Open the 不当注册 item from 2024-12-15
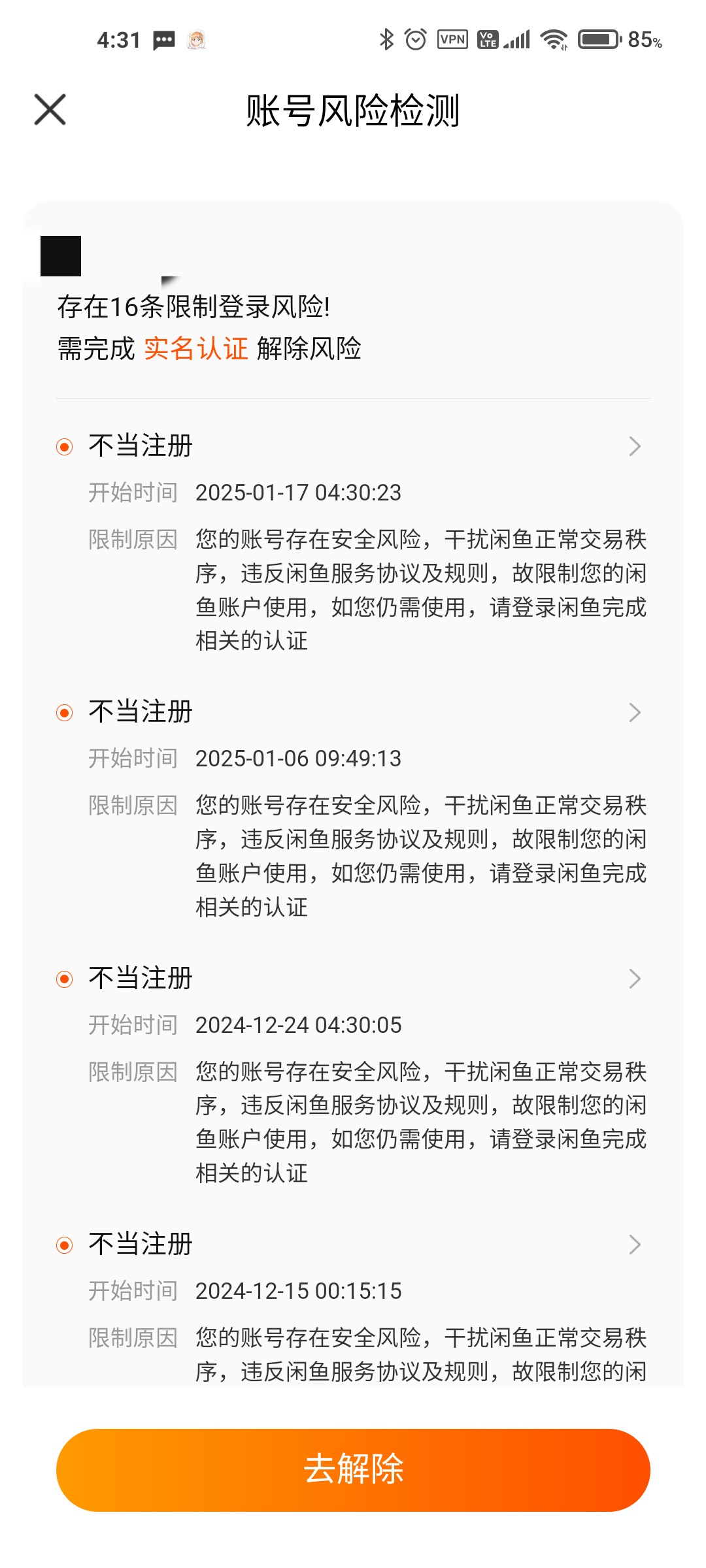 [353, 1244]
